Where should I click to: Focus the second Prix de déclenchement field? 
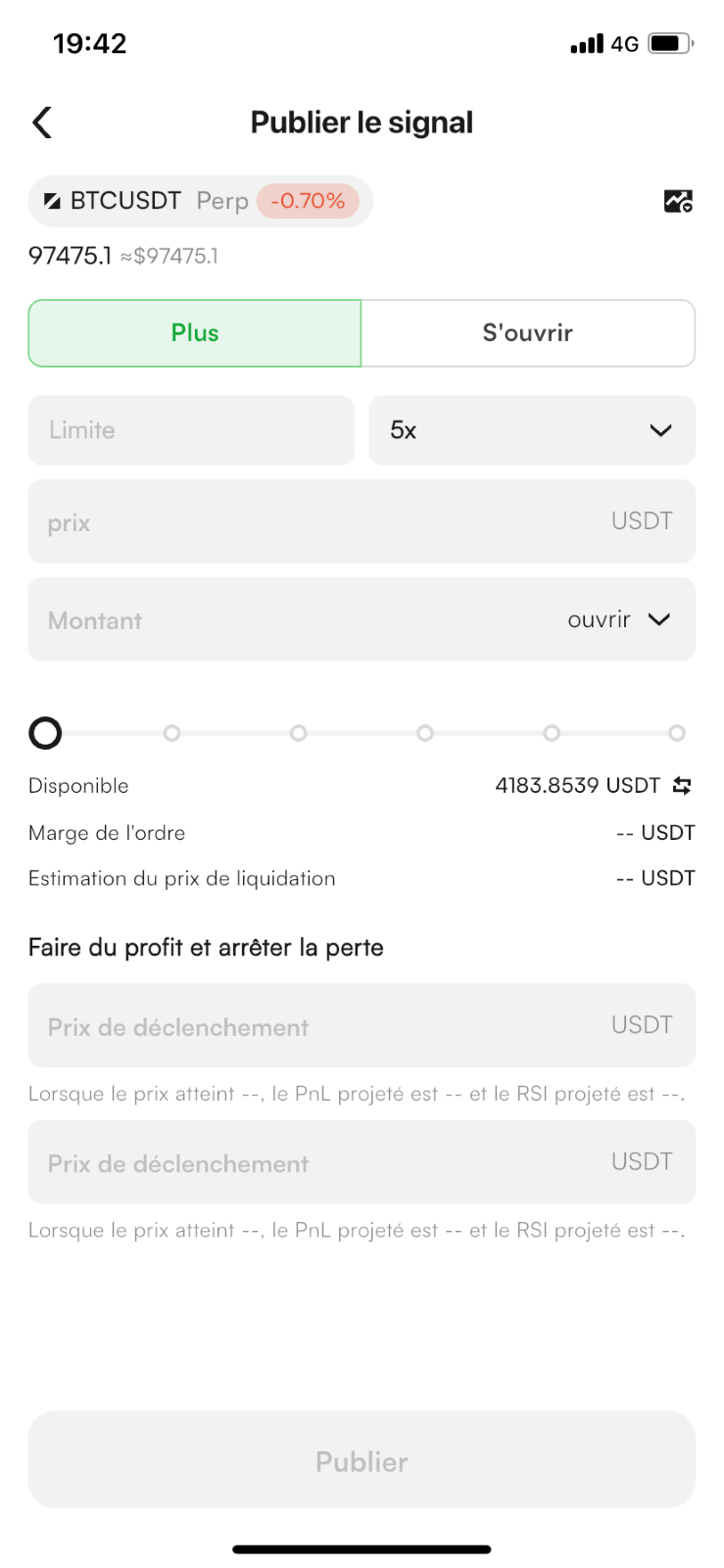click(362, 1162)
